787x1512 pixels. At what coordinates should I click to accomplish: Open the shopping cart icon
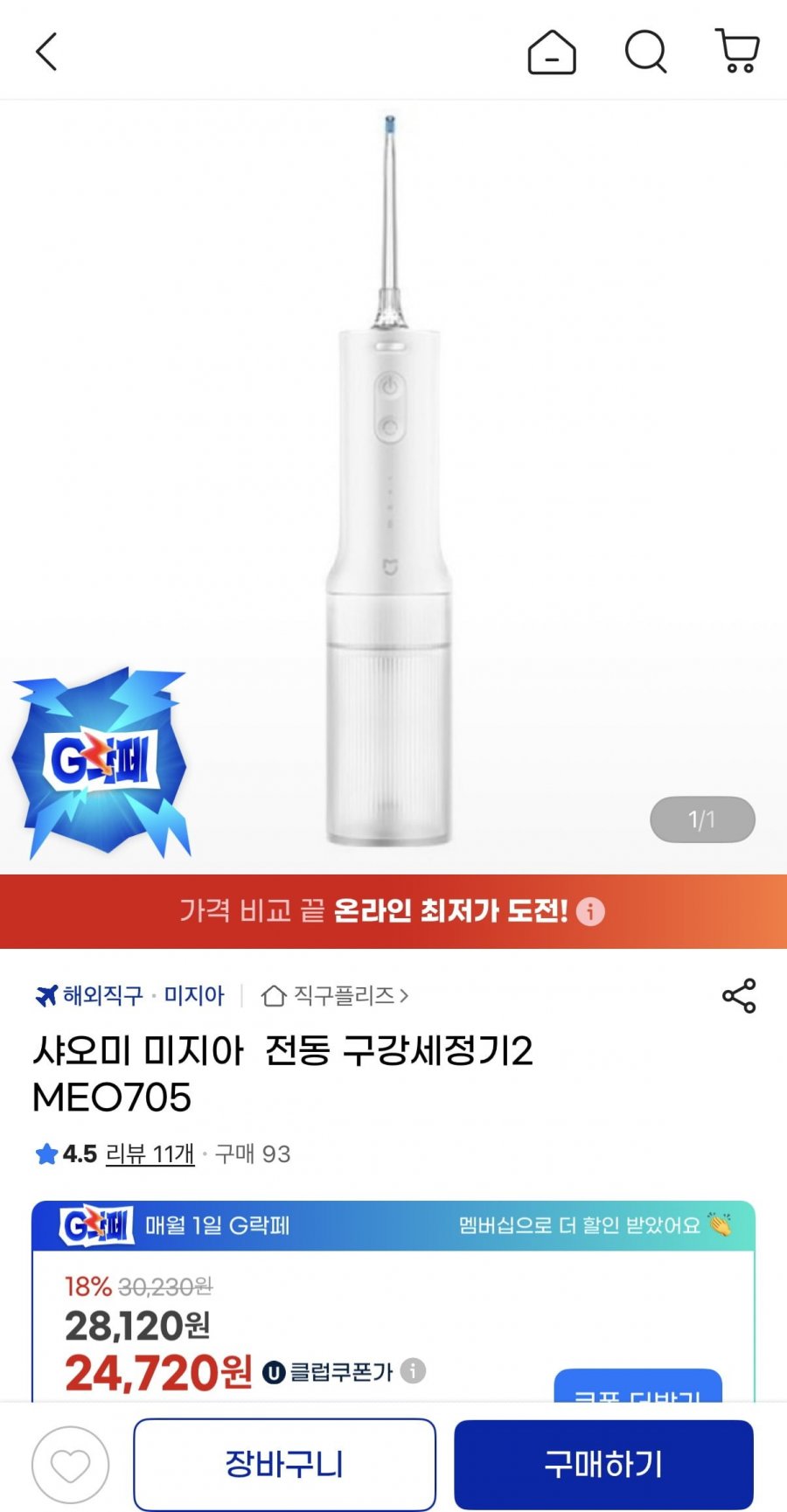click(x=737, y=51)
